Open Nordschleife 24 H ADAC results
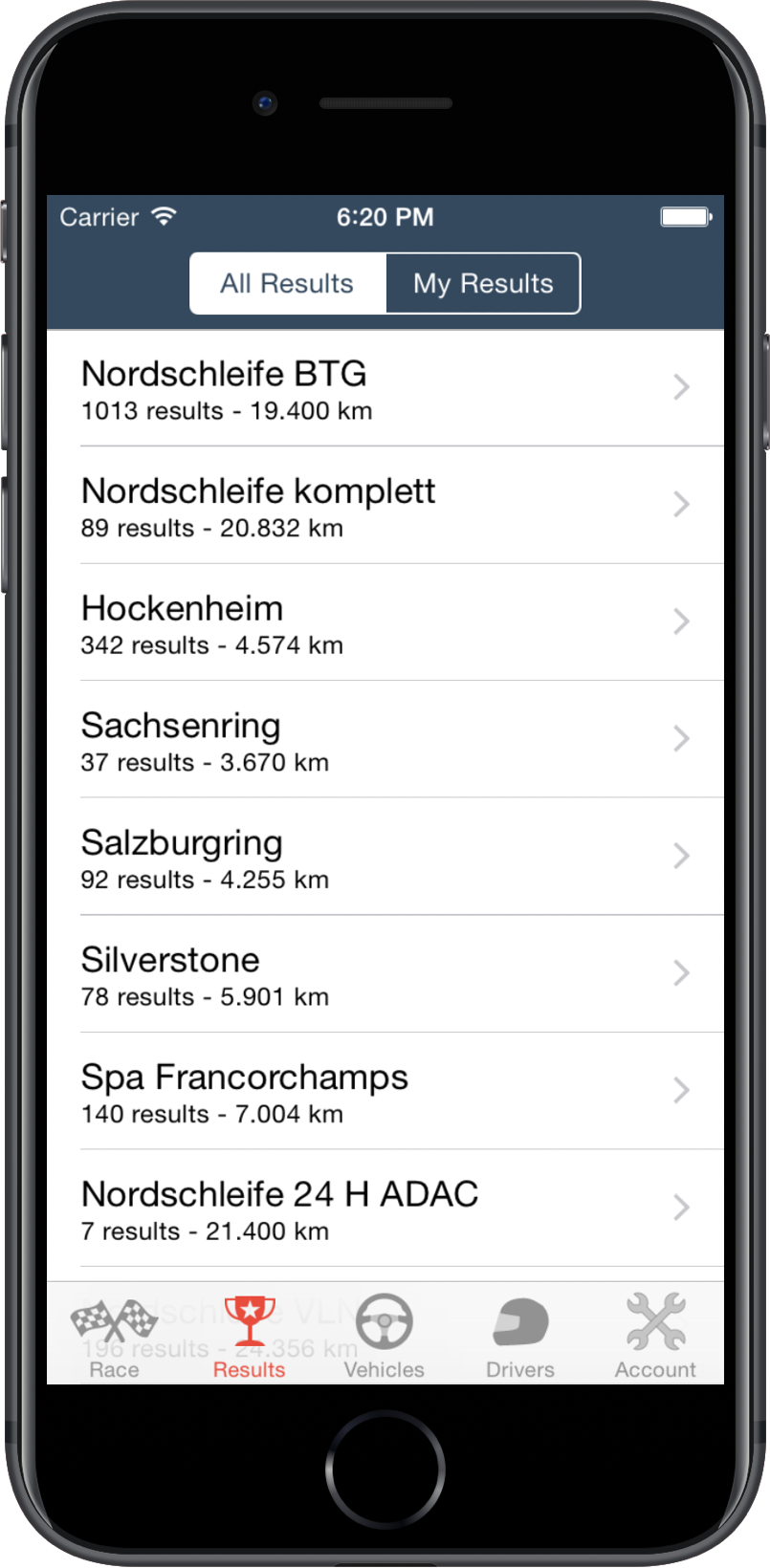Image resolution: width=770 pixels, height=1568 pixels. [385, 1208]
